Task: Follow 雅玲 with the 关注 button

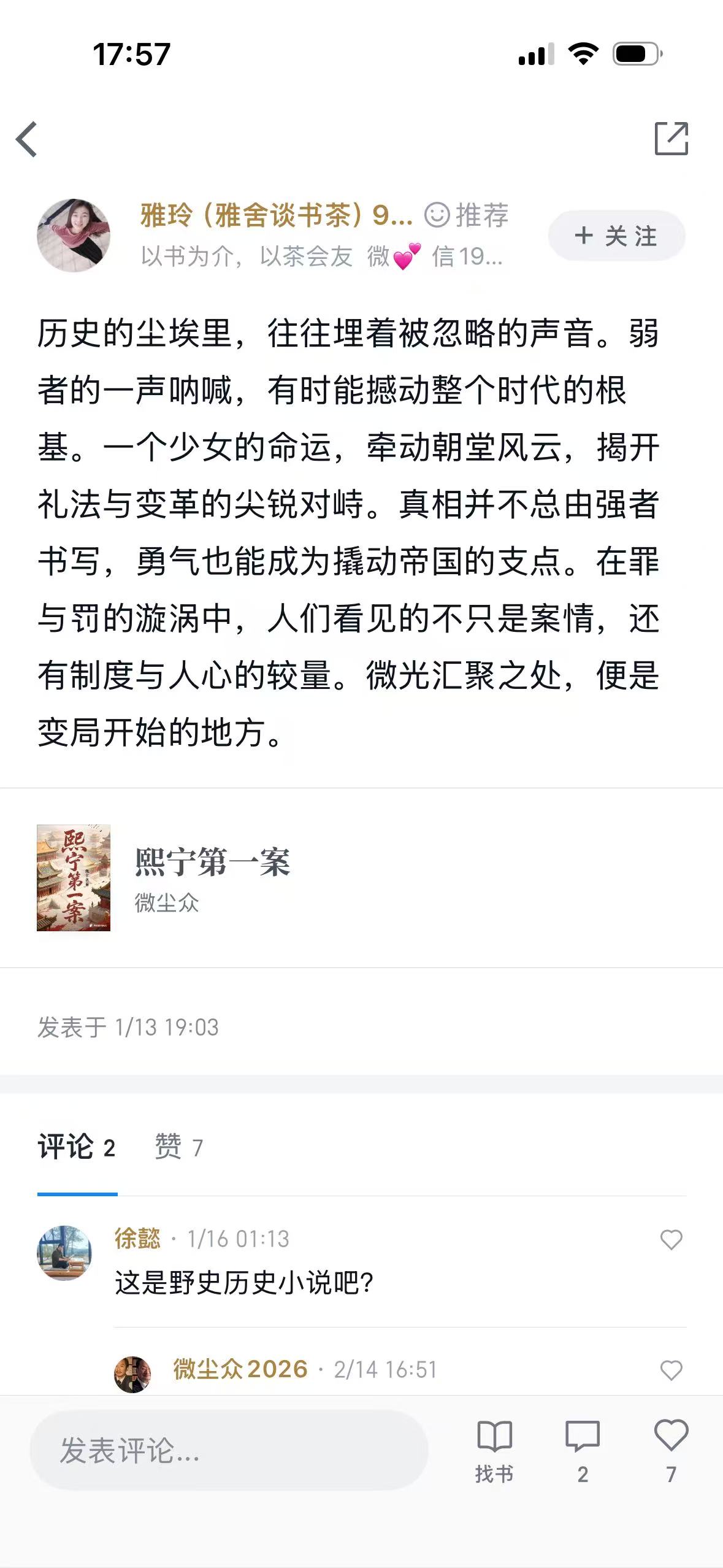Action: click(616, 236)
